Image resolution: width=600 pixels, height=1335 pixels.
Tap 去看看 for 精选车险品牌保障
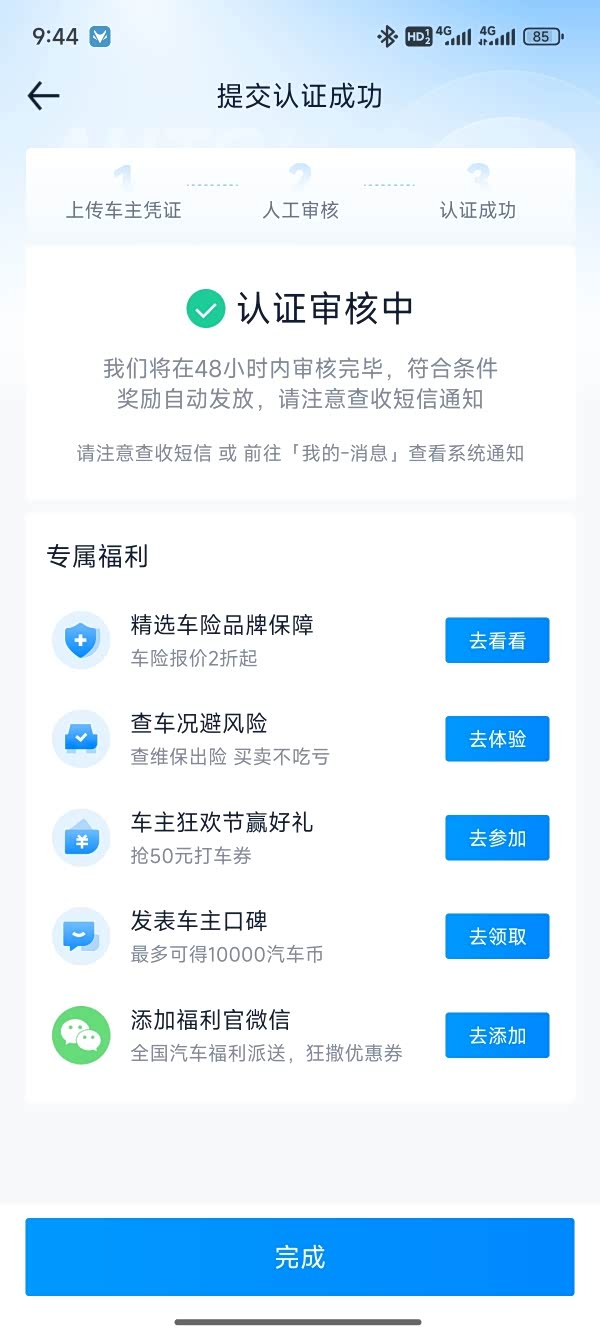pyautogui.click(x=497, y=641)
